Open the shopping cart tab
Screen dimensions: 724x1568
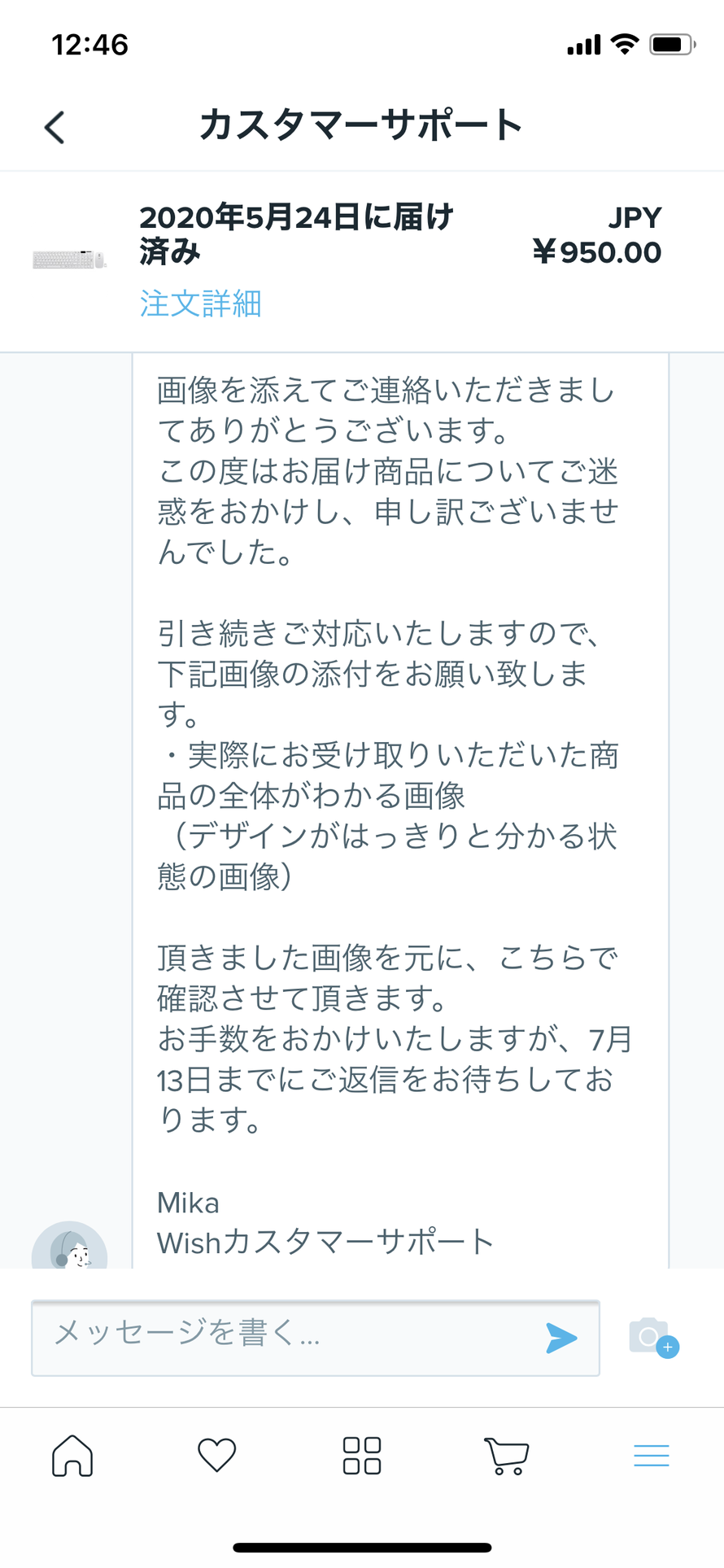click(506, 1456)
